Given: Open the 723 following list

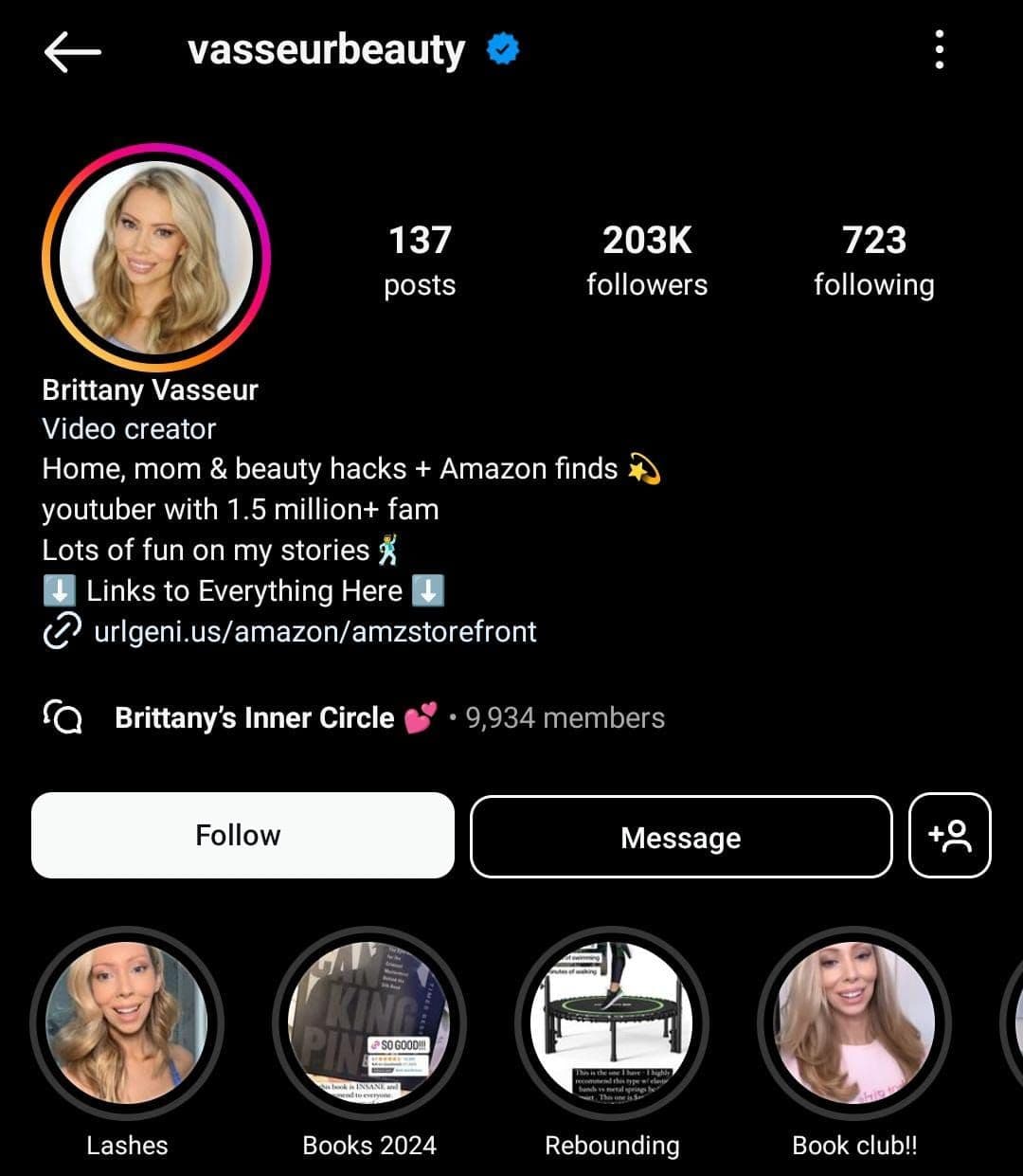Looking at the screenshot, I should [x=873, y=261].
